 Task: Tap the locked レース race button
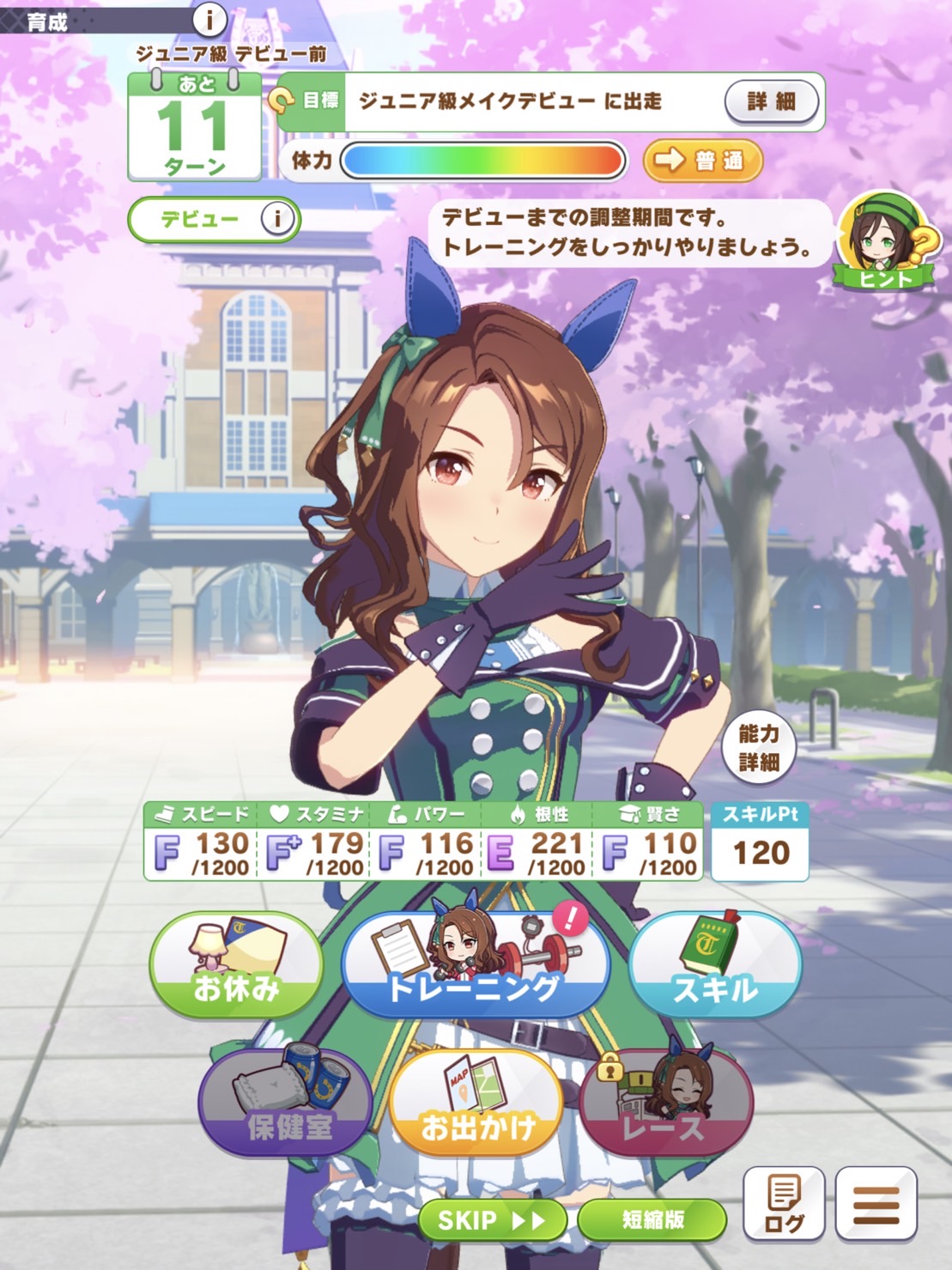pyautogui.click(x=665, y=1102)
